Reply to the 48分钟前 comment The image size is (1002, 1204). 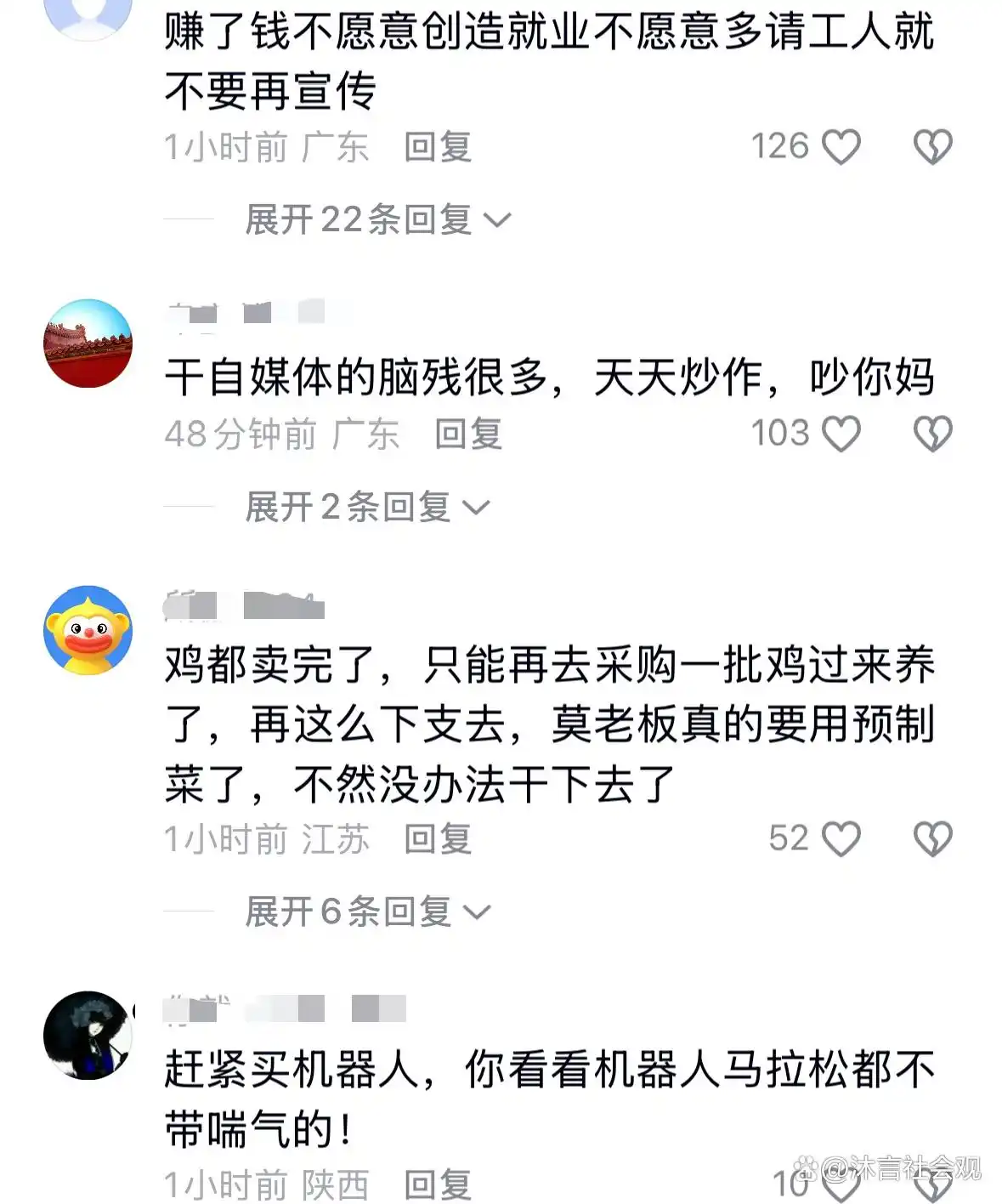point(468,434)
